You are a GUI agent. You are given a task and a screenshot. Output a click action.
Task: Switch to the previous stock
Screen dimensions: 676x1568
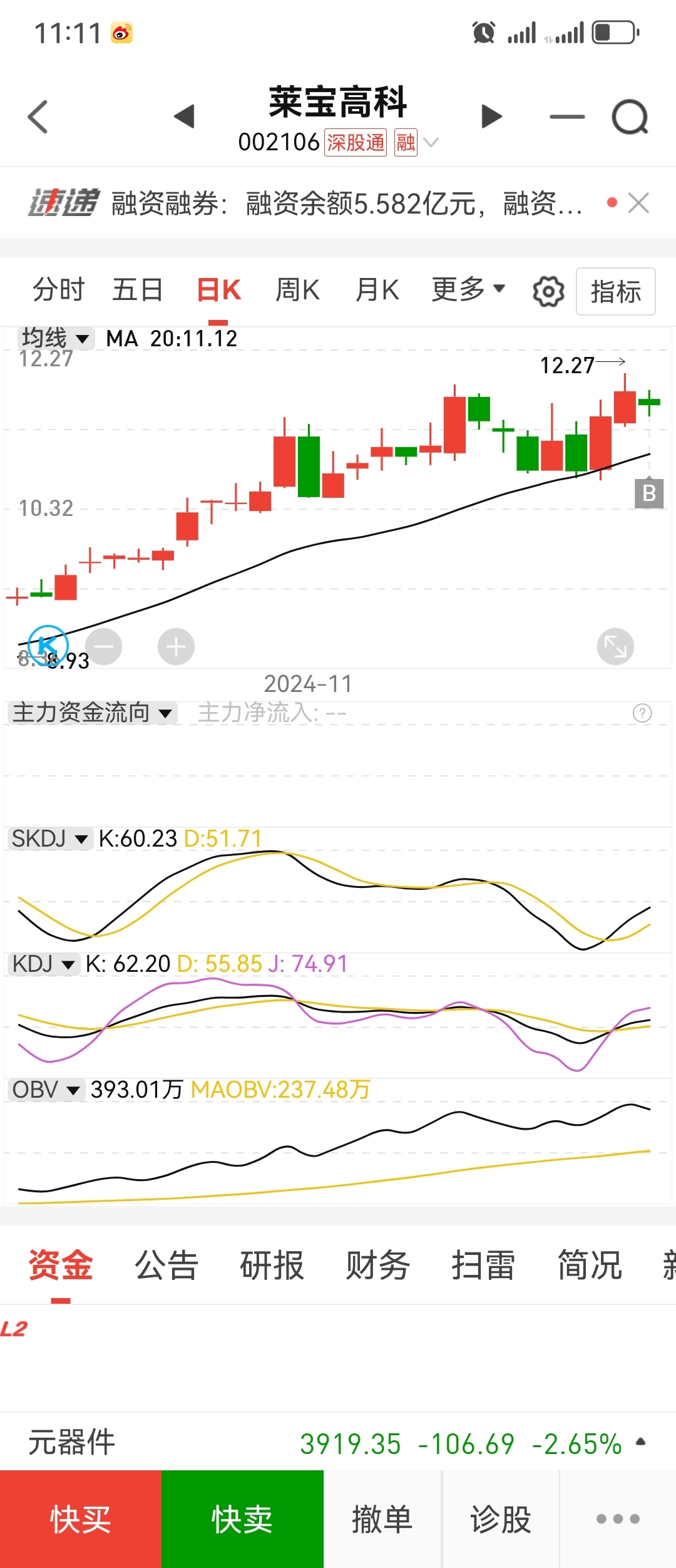click(x=185, y=116)
